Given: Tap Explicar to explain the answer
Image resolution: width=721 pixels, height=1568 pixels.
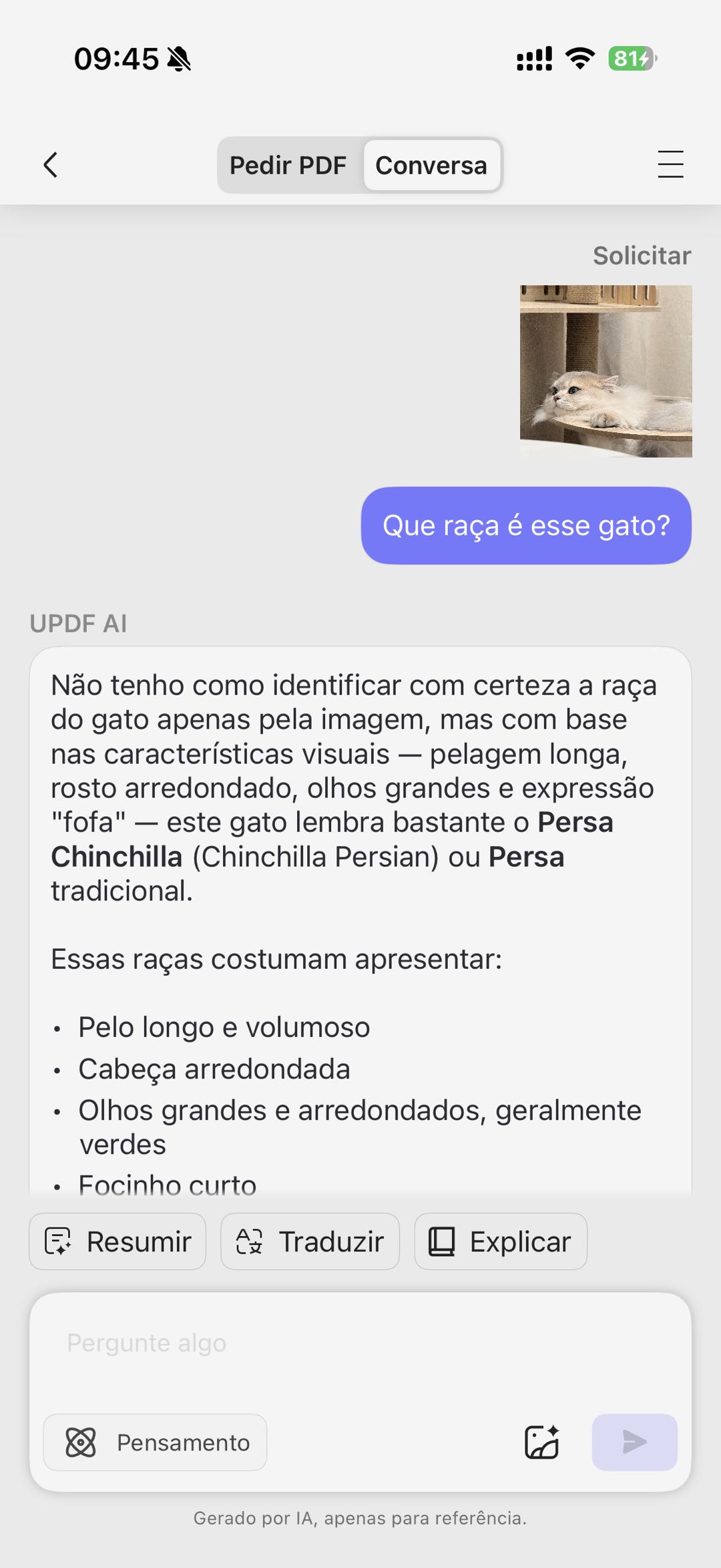Looking at the screenshot, I should pyautogui.click(x=501, y=1240).
